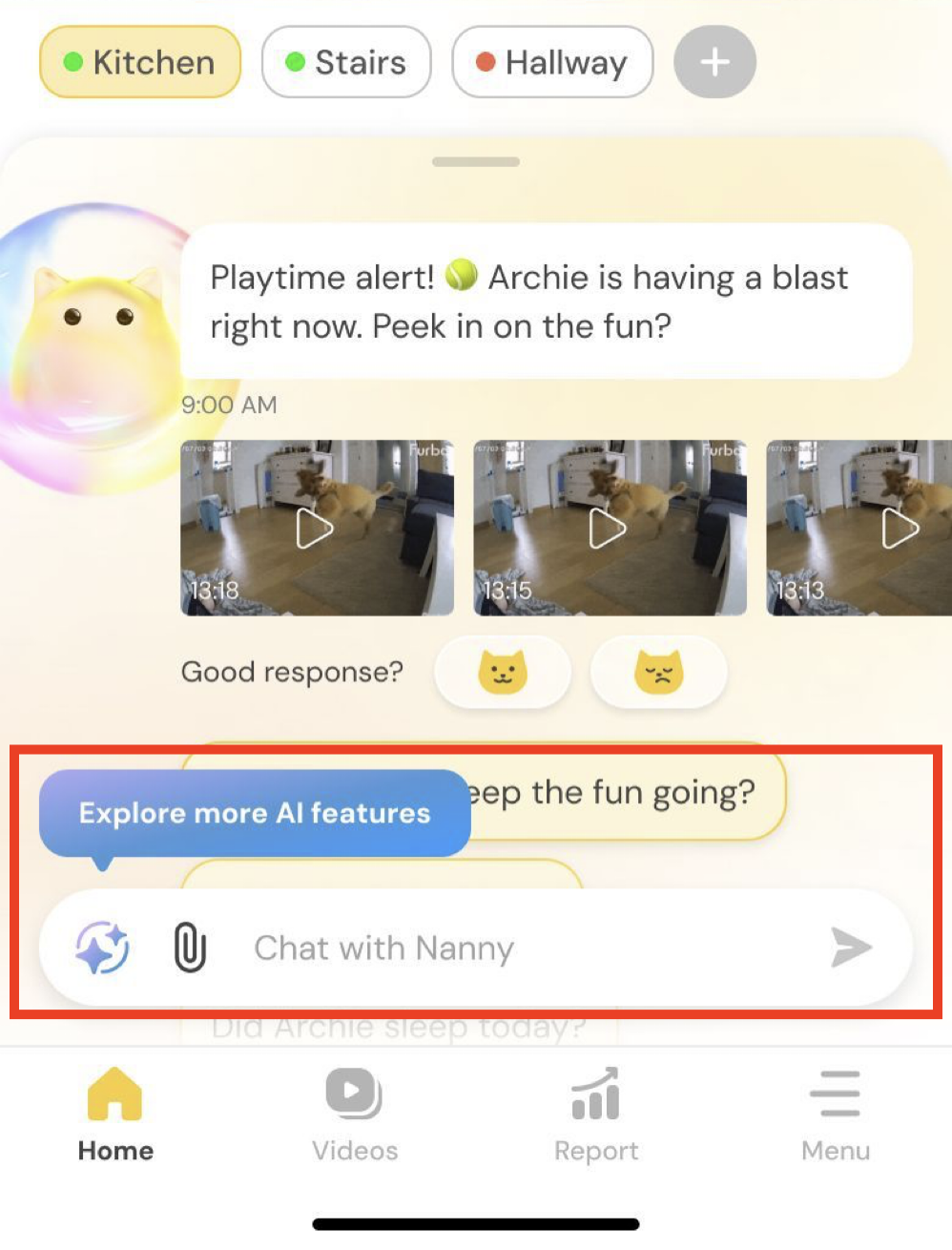Open the AI features sparkle icon
Viewport: 952px width, 1250px height.
(x=102, y=948)
